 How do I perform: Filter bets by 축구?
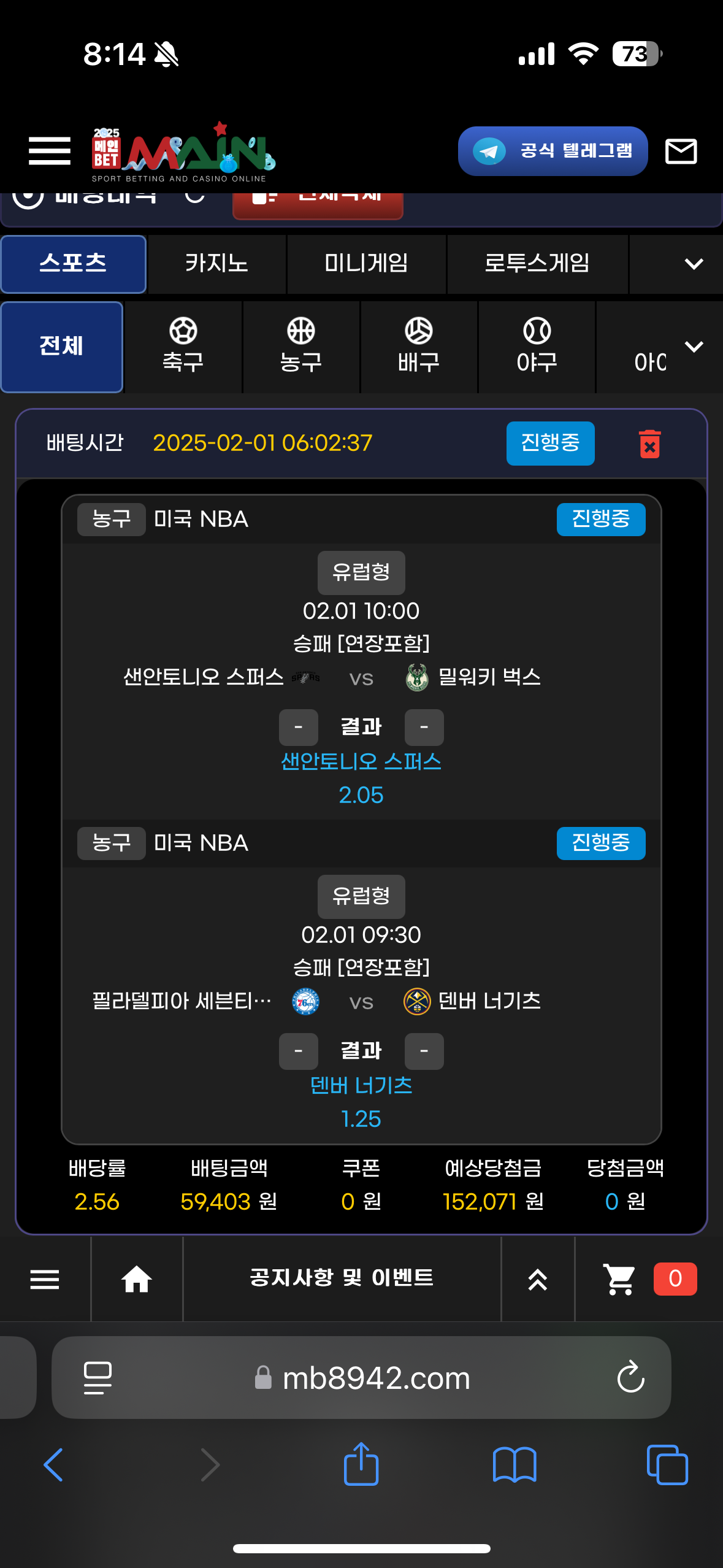(183, 347)
